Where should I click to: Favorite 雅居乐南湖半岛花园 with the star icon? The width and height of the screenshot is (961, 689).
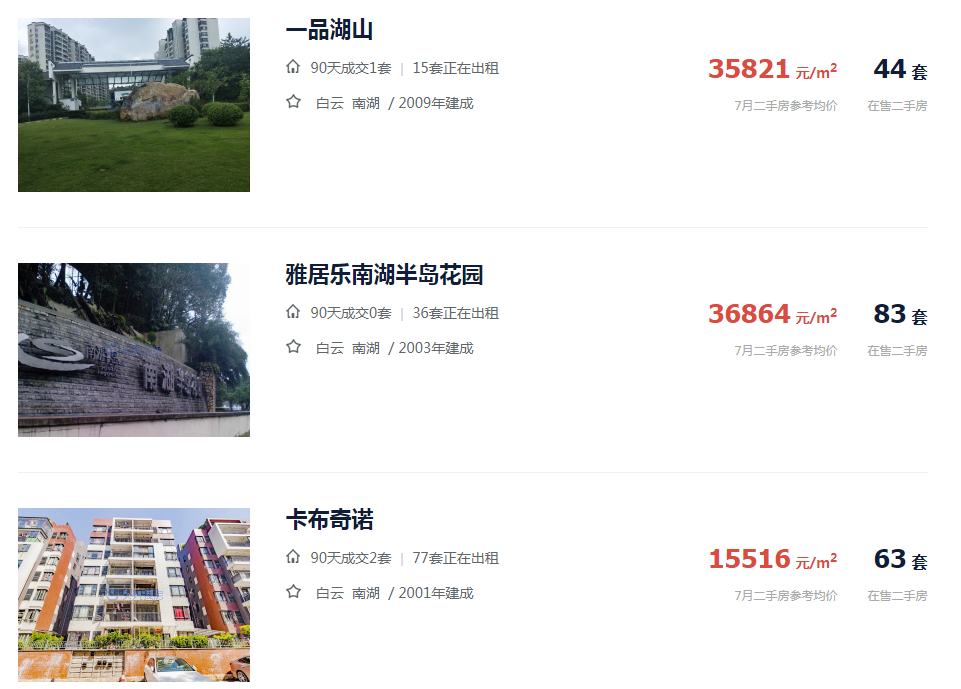pos(294,347)
